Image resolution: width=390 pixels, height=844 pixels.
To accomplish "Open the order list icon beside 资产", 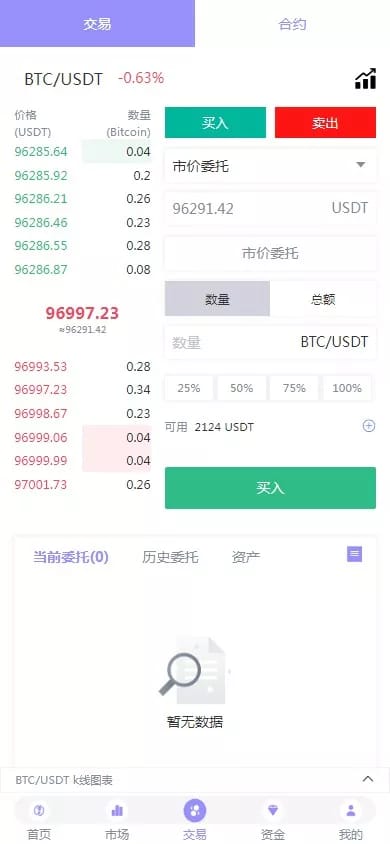I will 354,554.
